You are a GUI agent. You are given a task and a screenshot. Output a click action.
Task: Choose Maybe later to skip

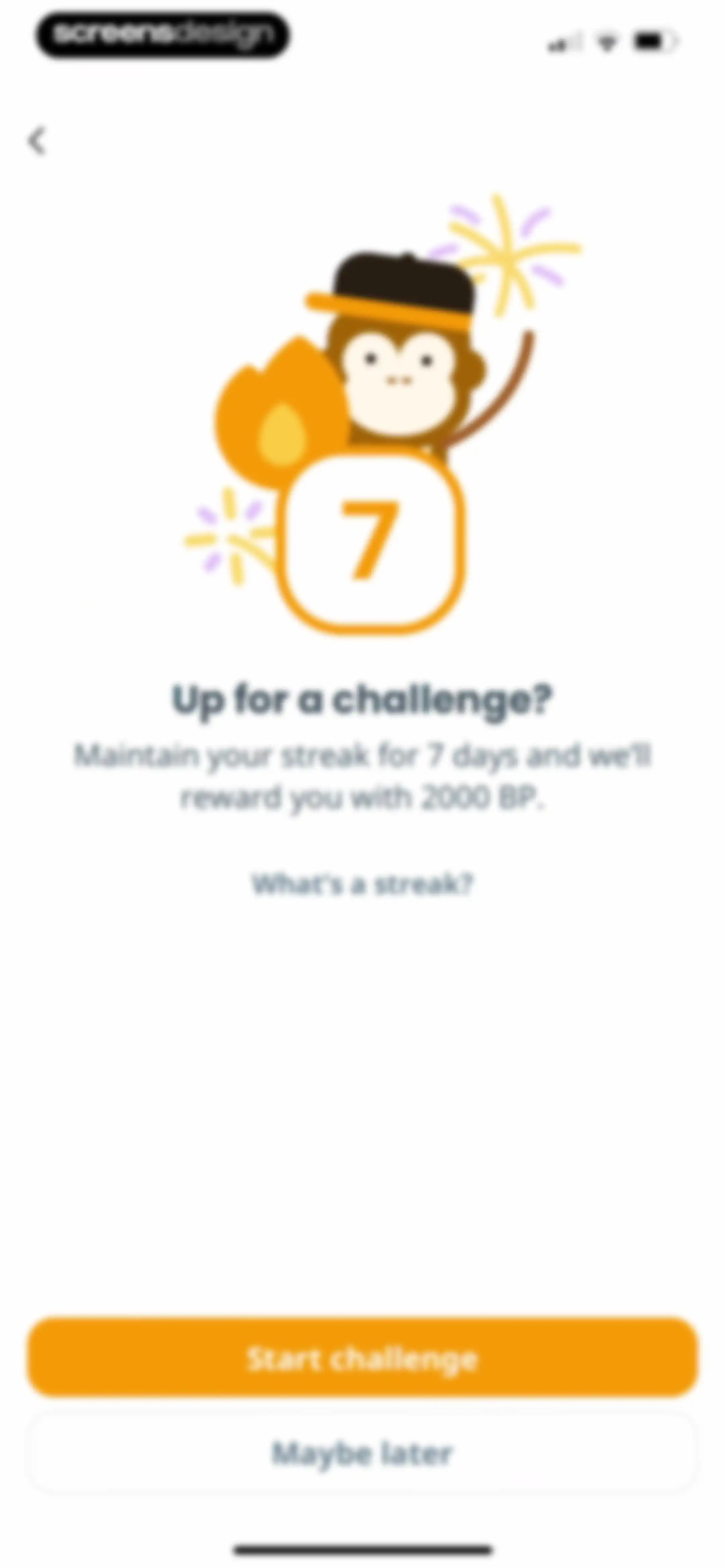(362, 1453)
